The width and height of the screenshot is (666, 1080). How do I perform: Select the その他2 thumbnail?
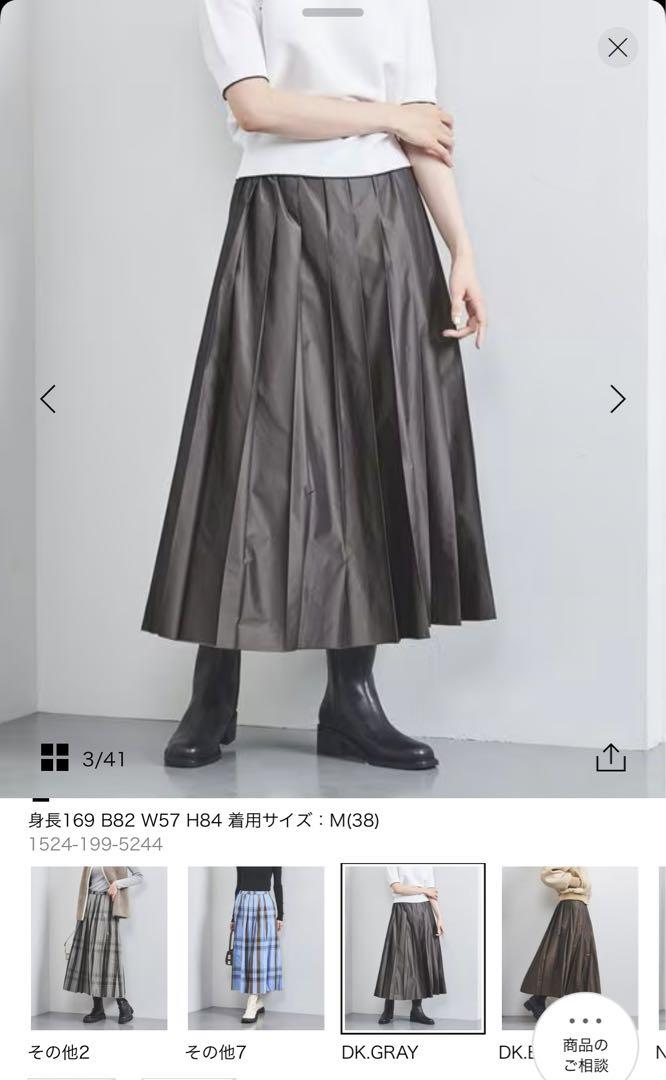click(99, 948)
